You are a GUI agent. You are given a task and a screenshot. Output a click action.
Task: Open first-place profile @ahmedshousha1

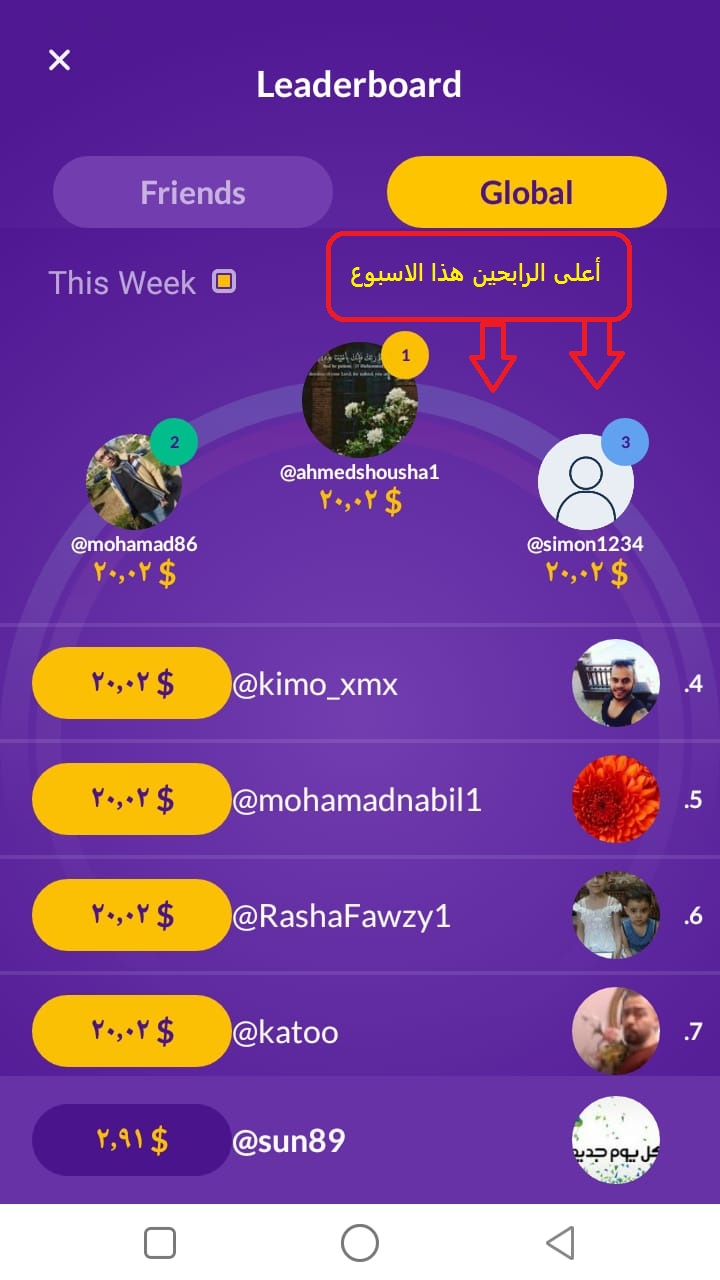pos(360,400)
